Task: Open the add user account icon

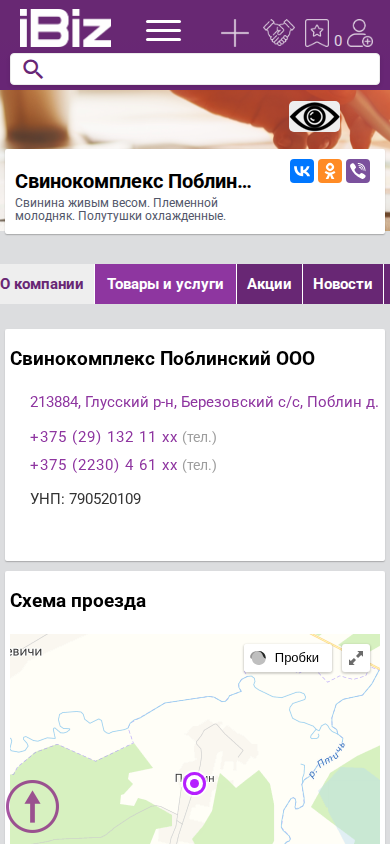Action: point(360,33)
